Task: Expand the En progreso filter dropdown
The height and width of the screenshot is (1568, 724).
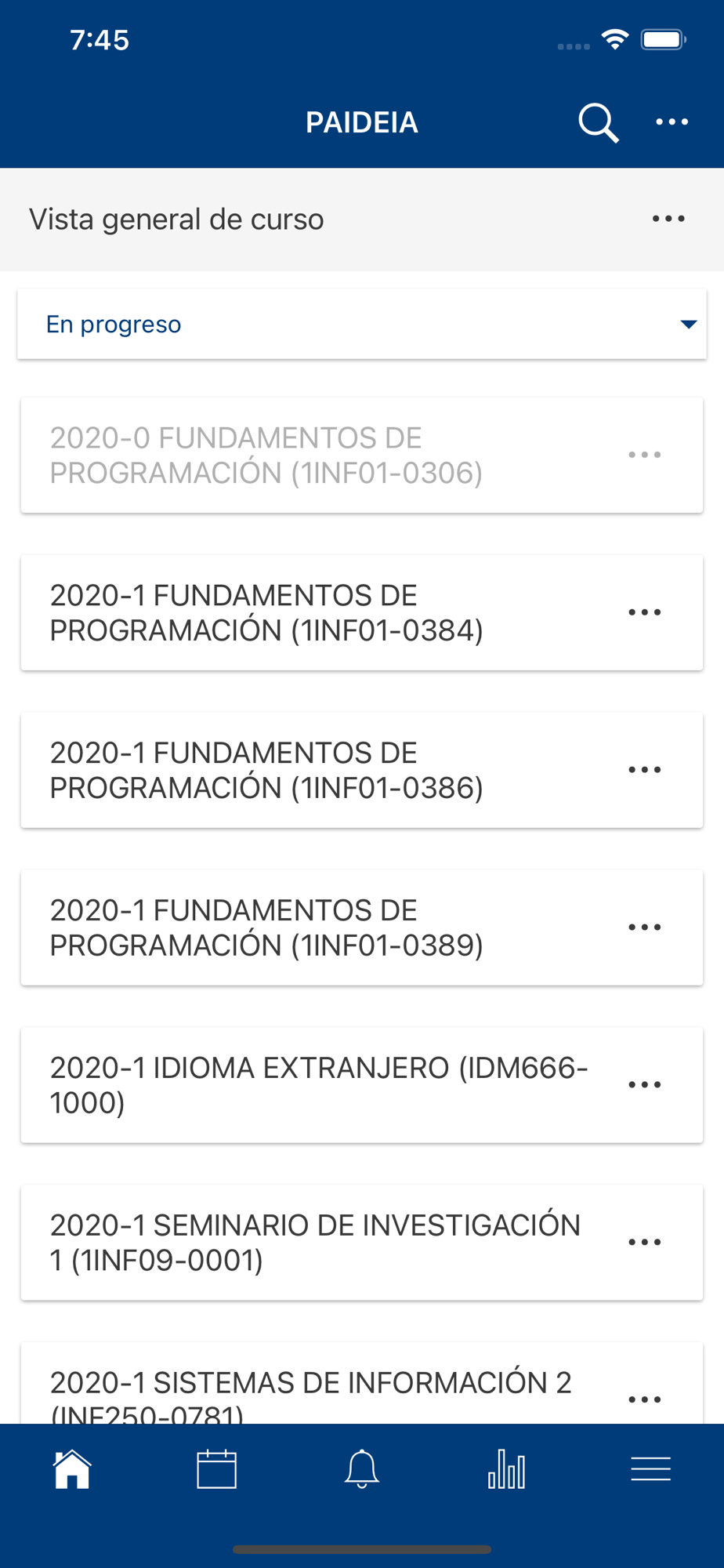Action: click(362, 324)
